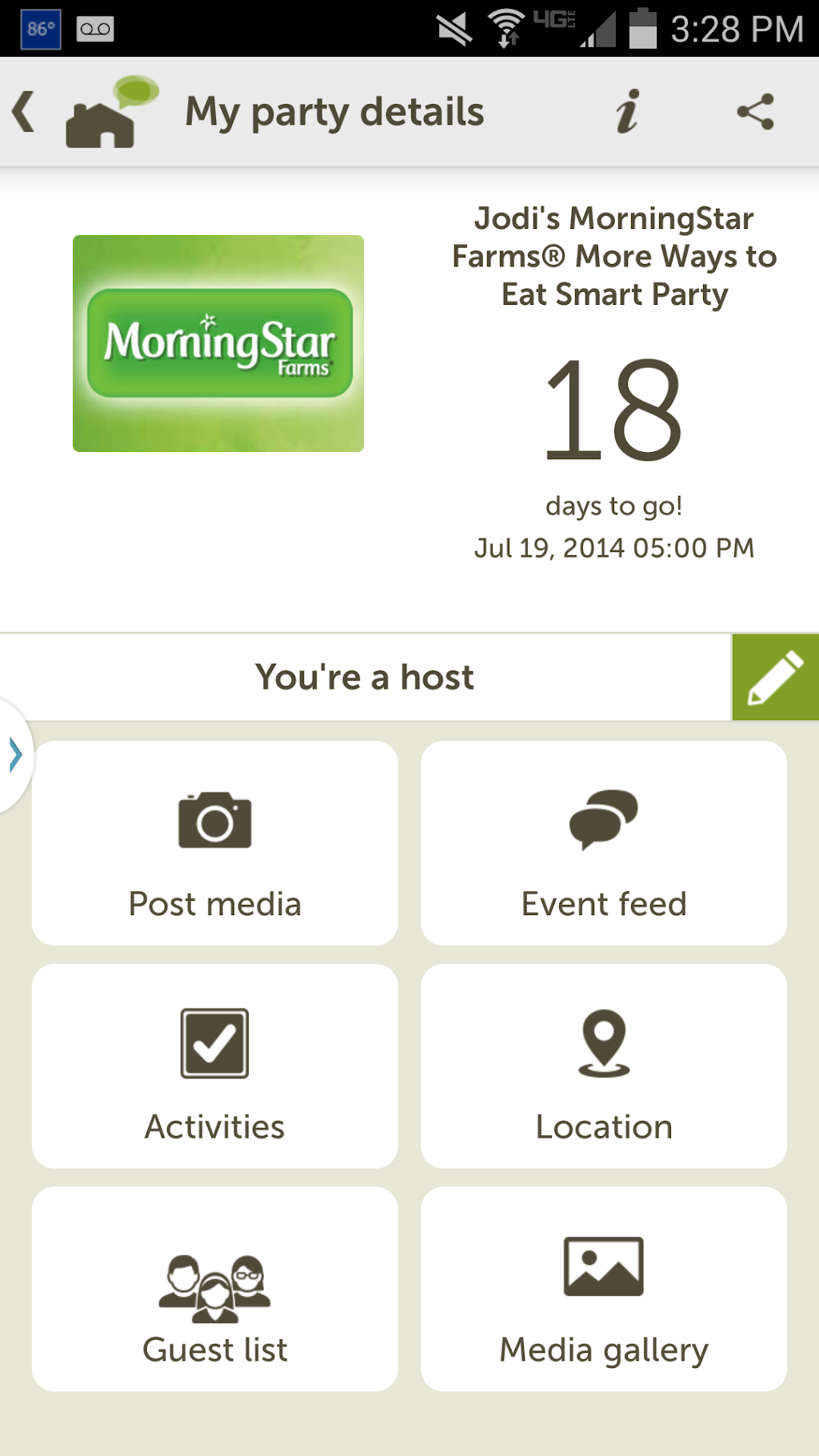View the Event feed
This screenshot has width=819, height=1456.
point(604,843)
